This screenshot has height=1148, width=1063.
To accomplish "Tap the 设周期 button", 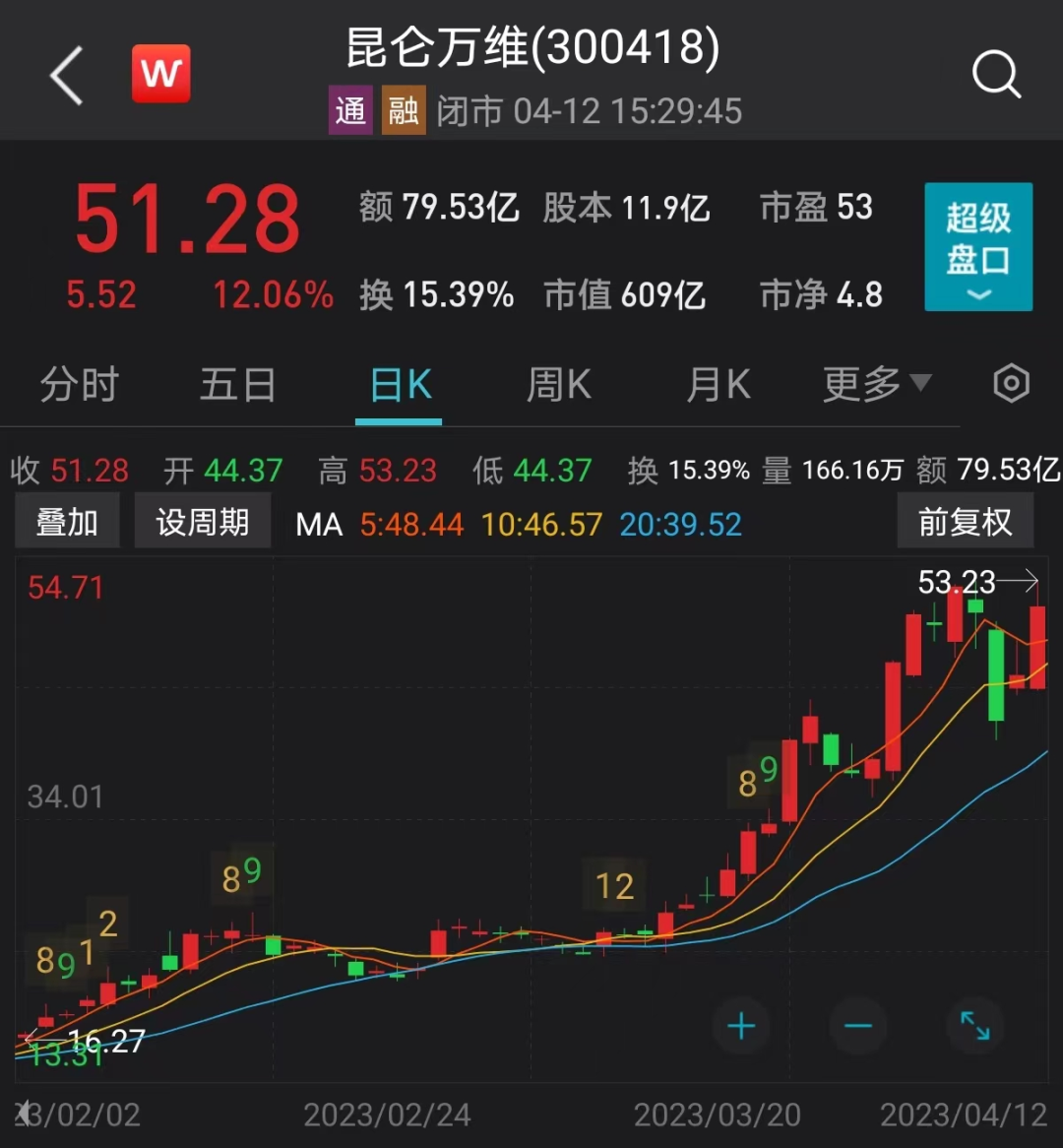I will pyautogui.click(x=202, y=522).
